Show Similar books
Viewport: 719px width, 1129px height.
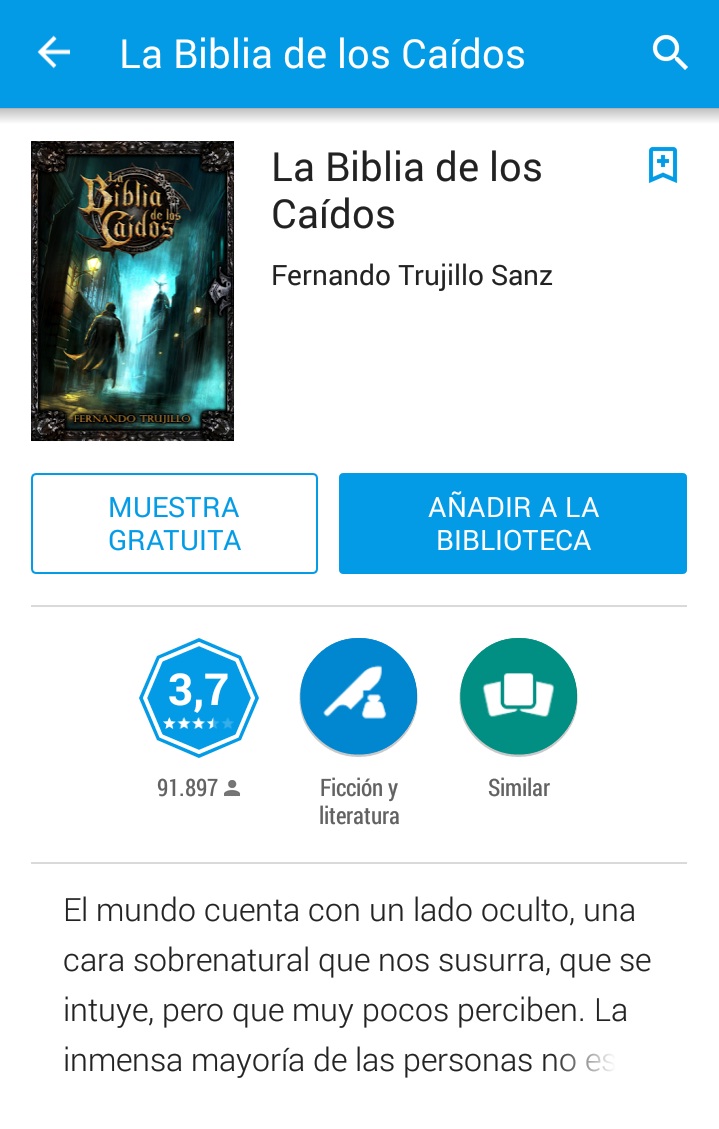(x=518, y=697)
